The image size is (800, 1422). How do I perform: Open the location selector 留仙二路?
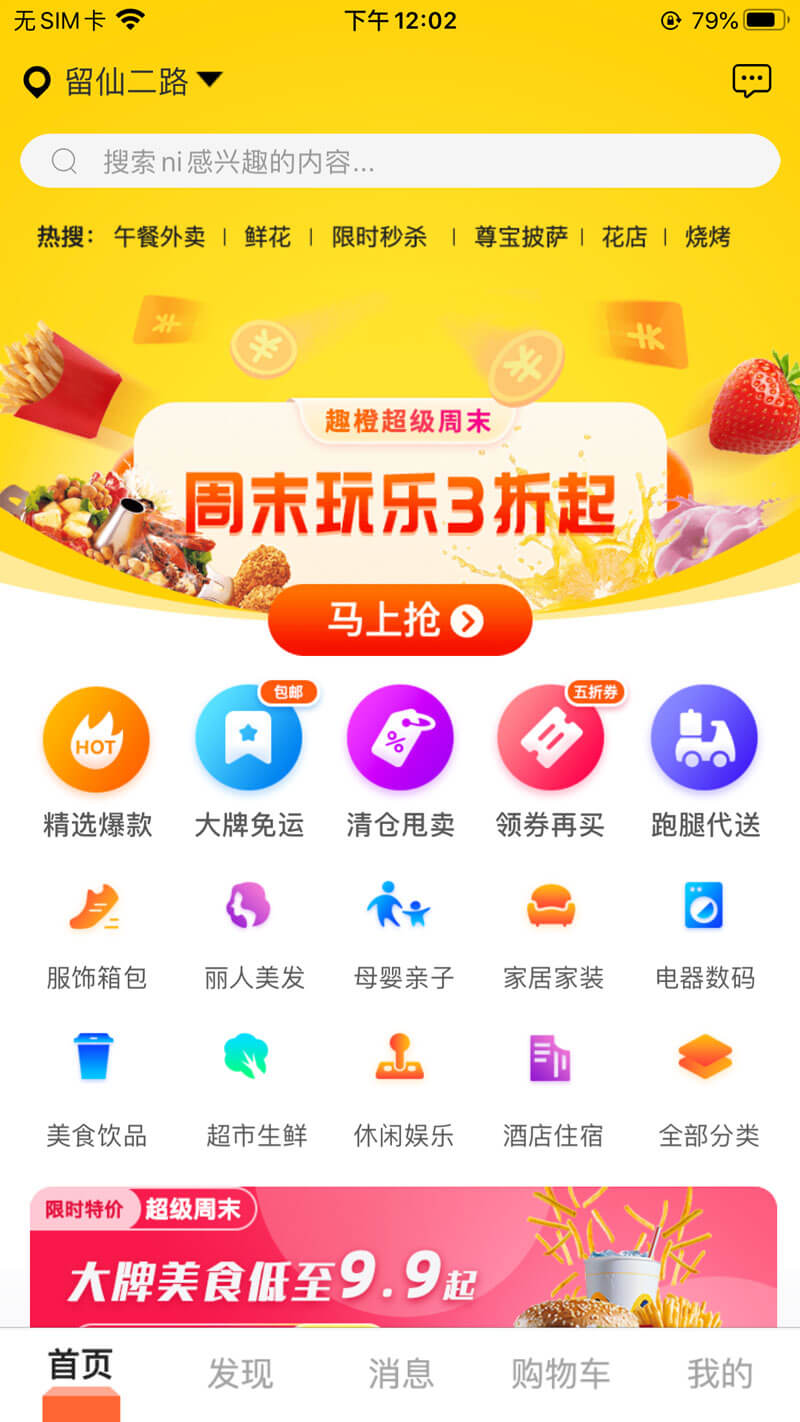[123, 81]
